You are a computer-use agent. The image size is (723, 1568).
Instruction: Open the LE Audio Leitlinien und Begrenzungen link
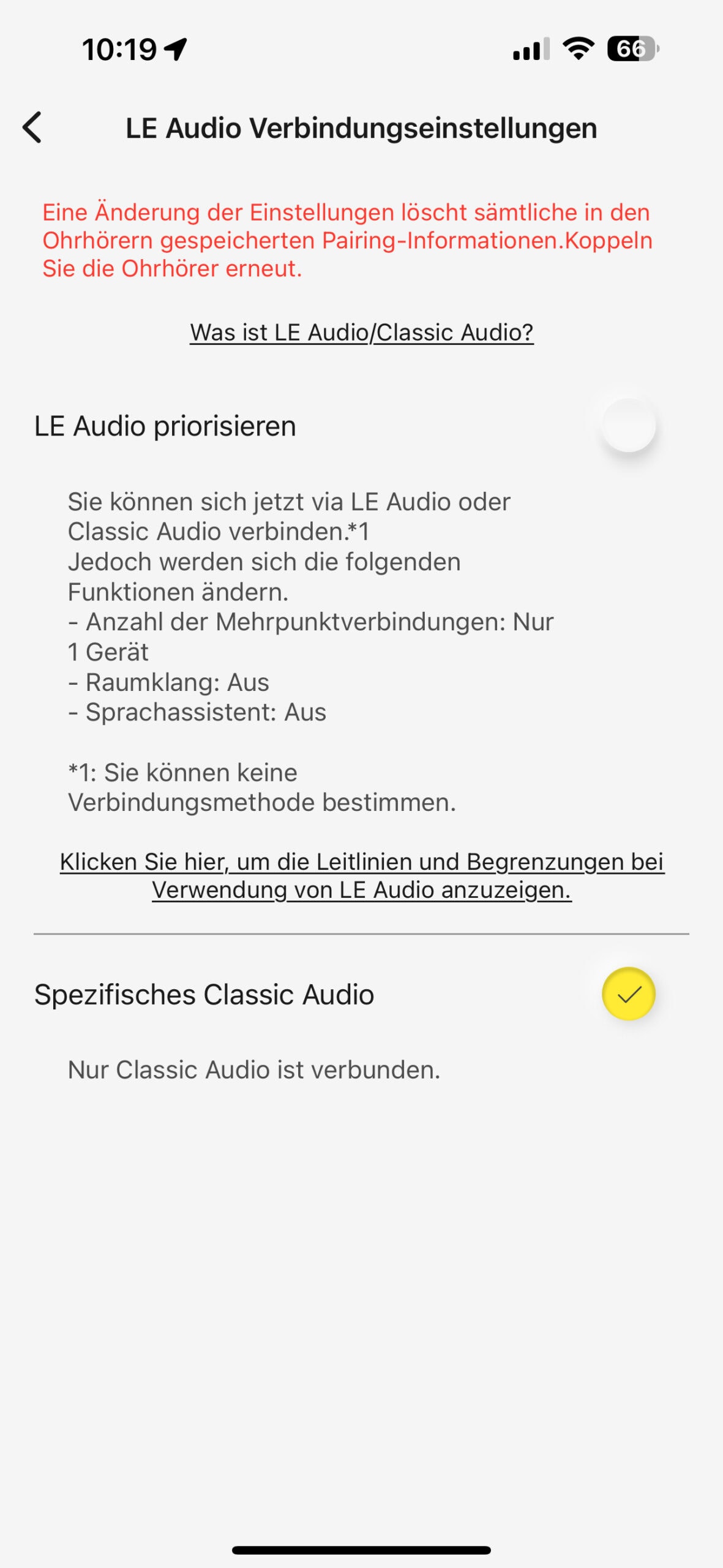[x=362, y=875]
